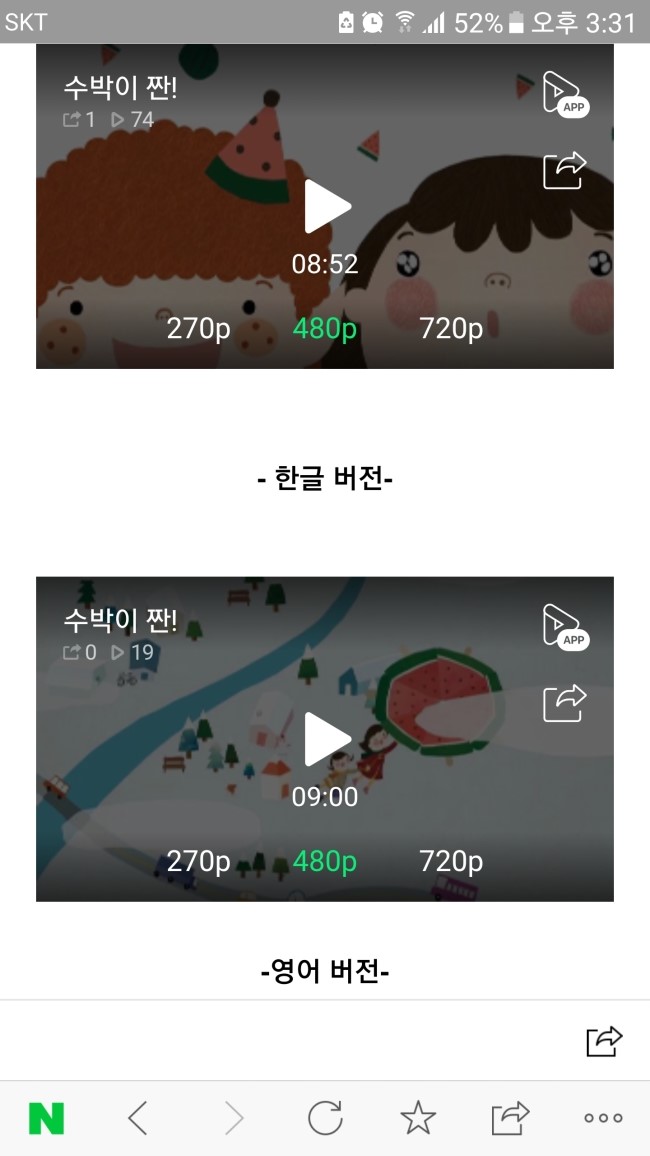Share the 08:52 video

(565, 170)
